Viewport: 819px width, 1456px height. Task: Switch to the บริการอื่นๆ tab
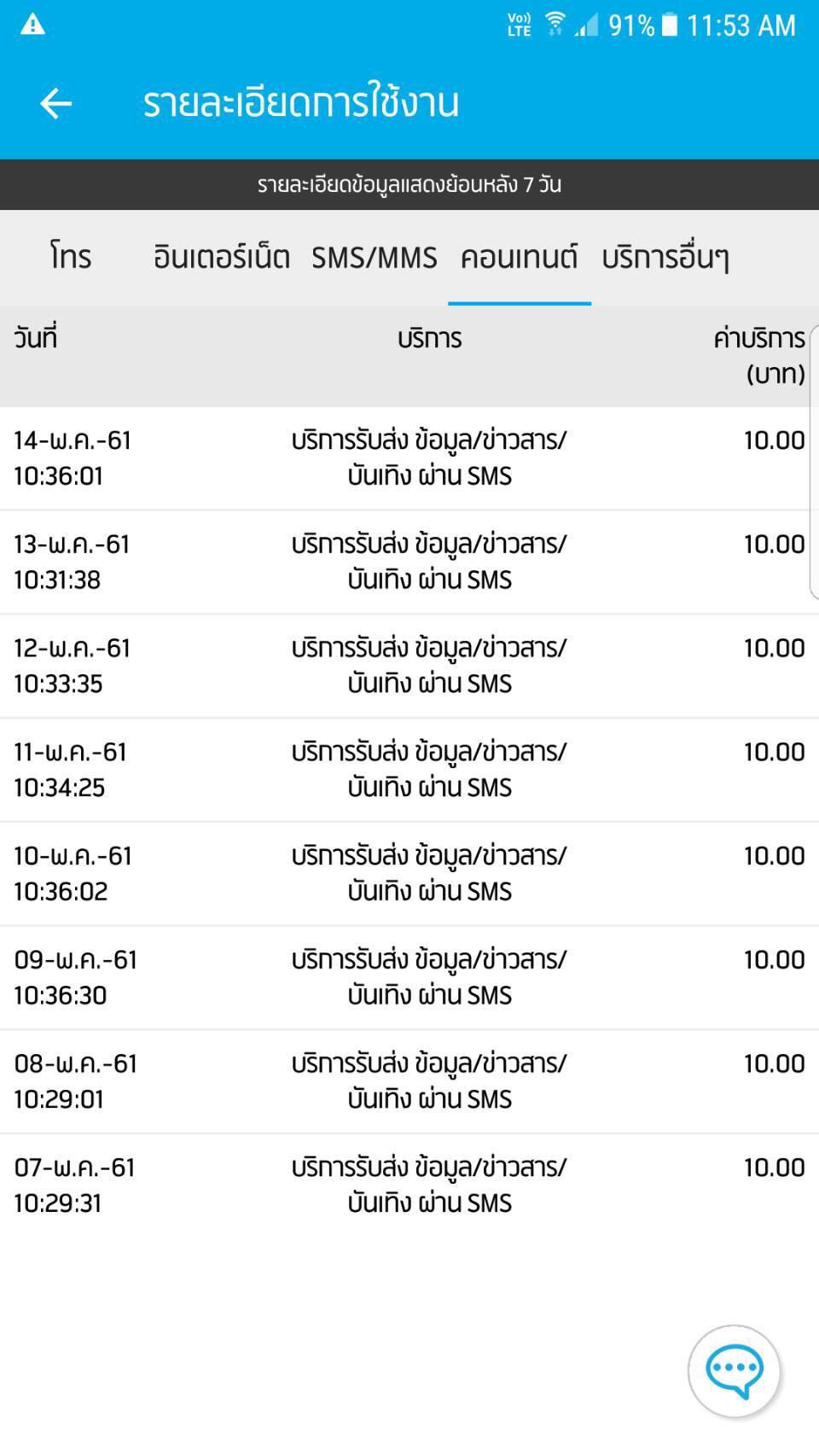point(665,257)
